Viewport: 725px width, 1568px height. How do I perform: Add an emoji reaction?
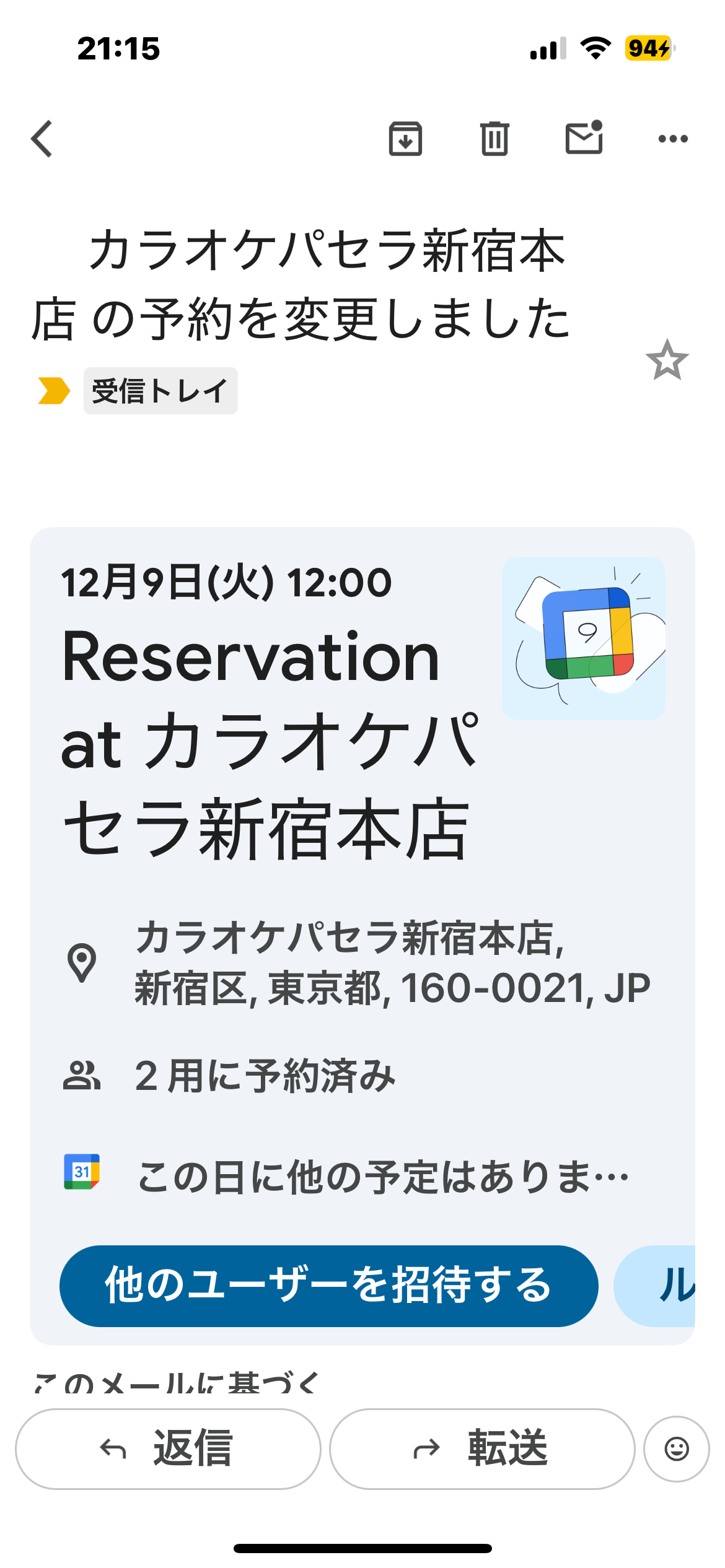[x=676, y=1448]
